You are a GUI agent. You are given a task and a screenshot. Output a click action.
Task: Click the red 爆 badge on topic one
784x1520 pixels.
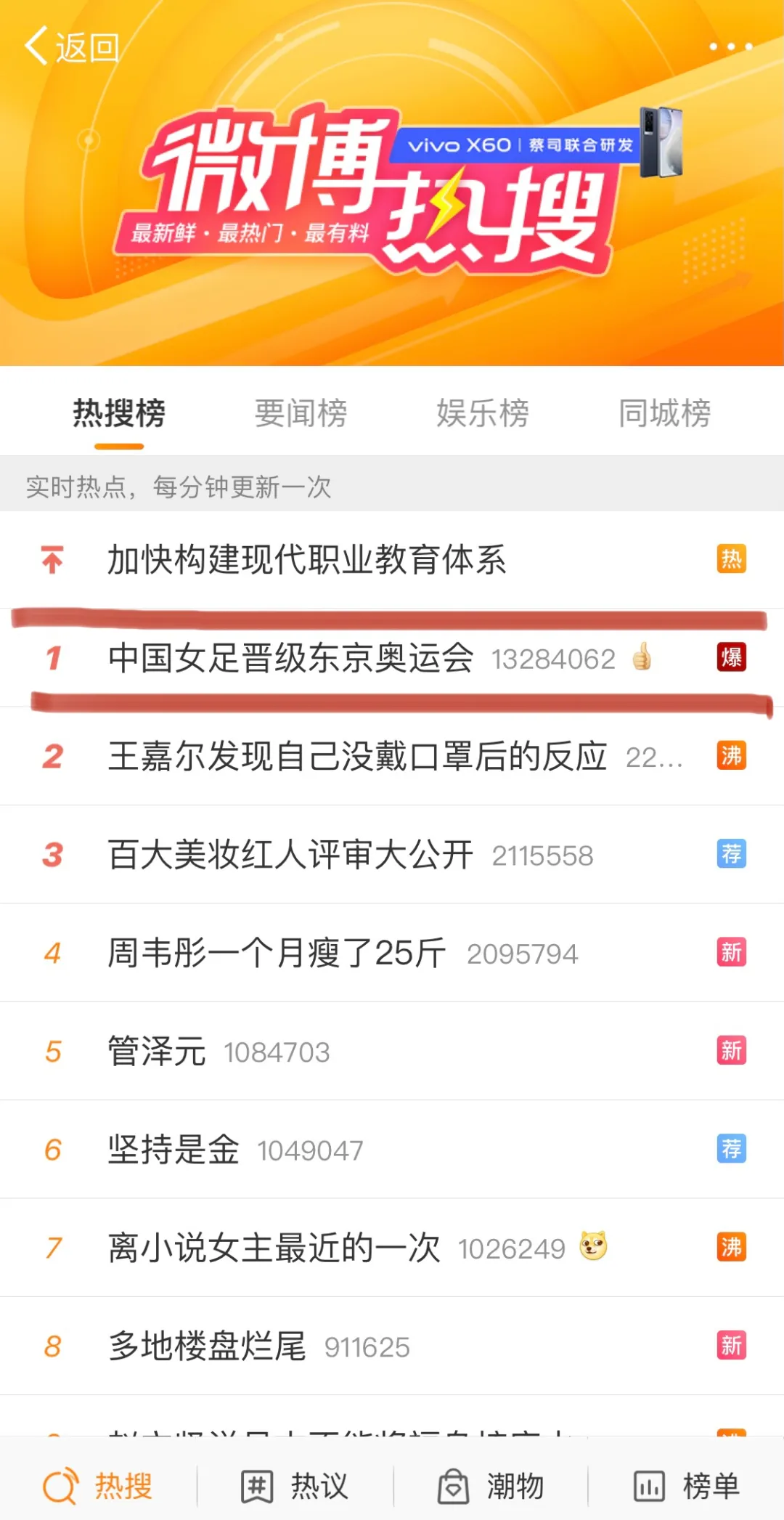pyautogui.click(x=732, y=657)
